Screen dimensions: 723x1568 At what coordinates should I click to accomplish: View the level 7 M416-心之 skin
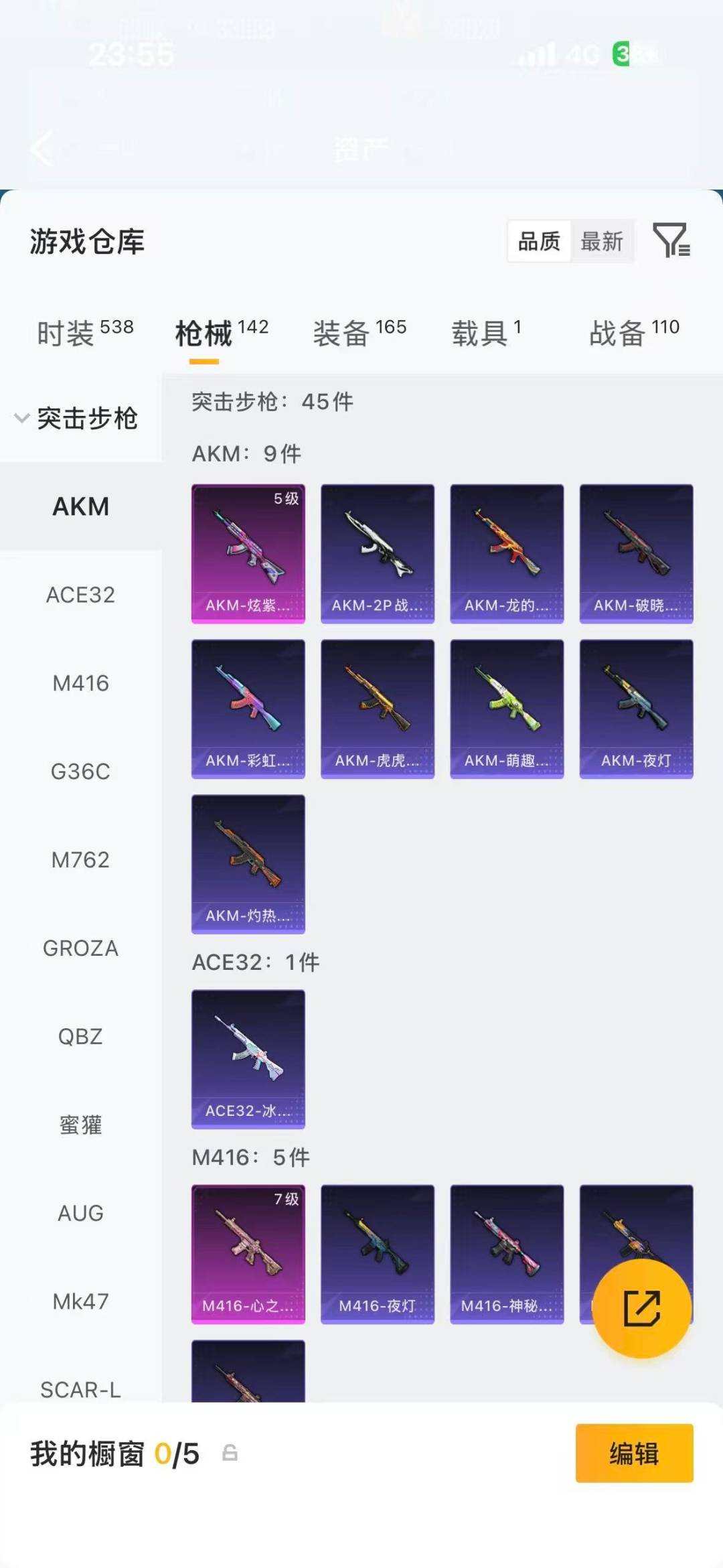tap(248, 1254)
